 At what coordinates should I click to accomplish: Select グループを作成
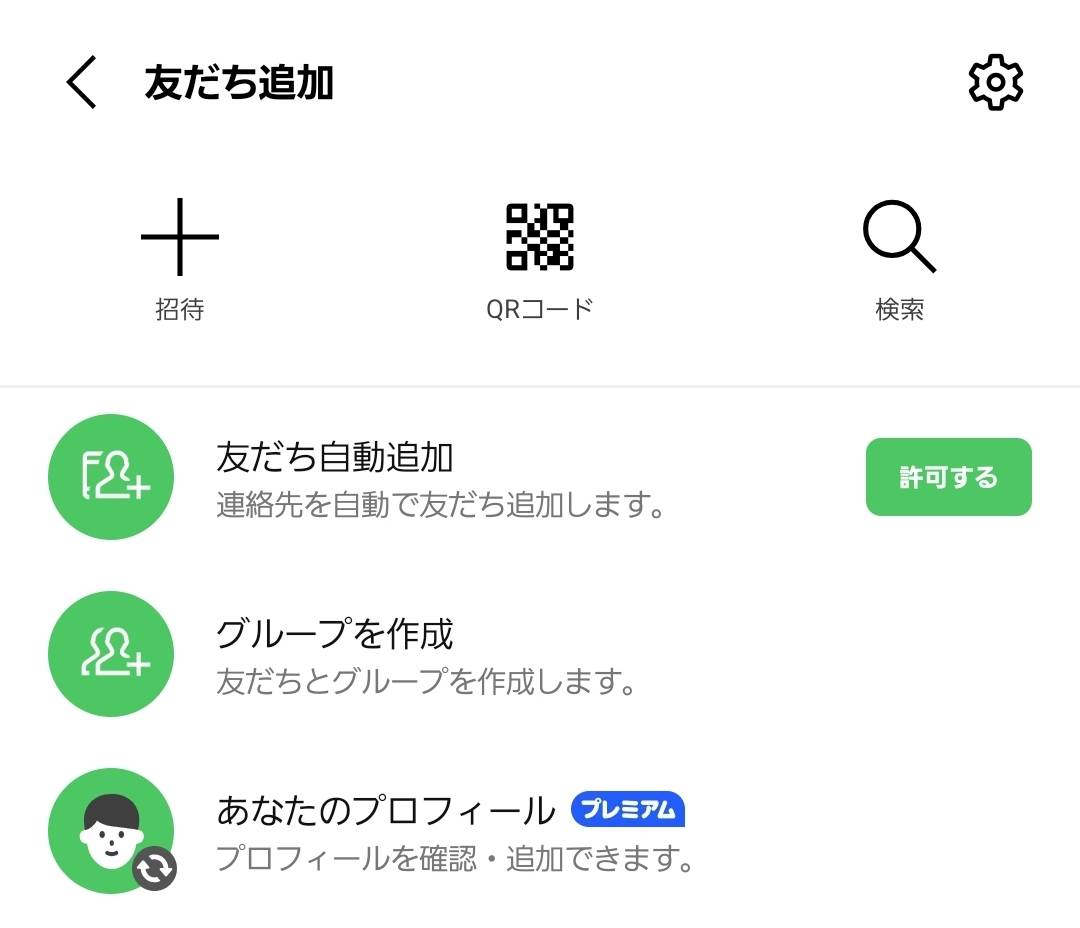pos(425,655)
